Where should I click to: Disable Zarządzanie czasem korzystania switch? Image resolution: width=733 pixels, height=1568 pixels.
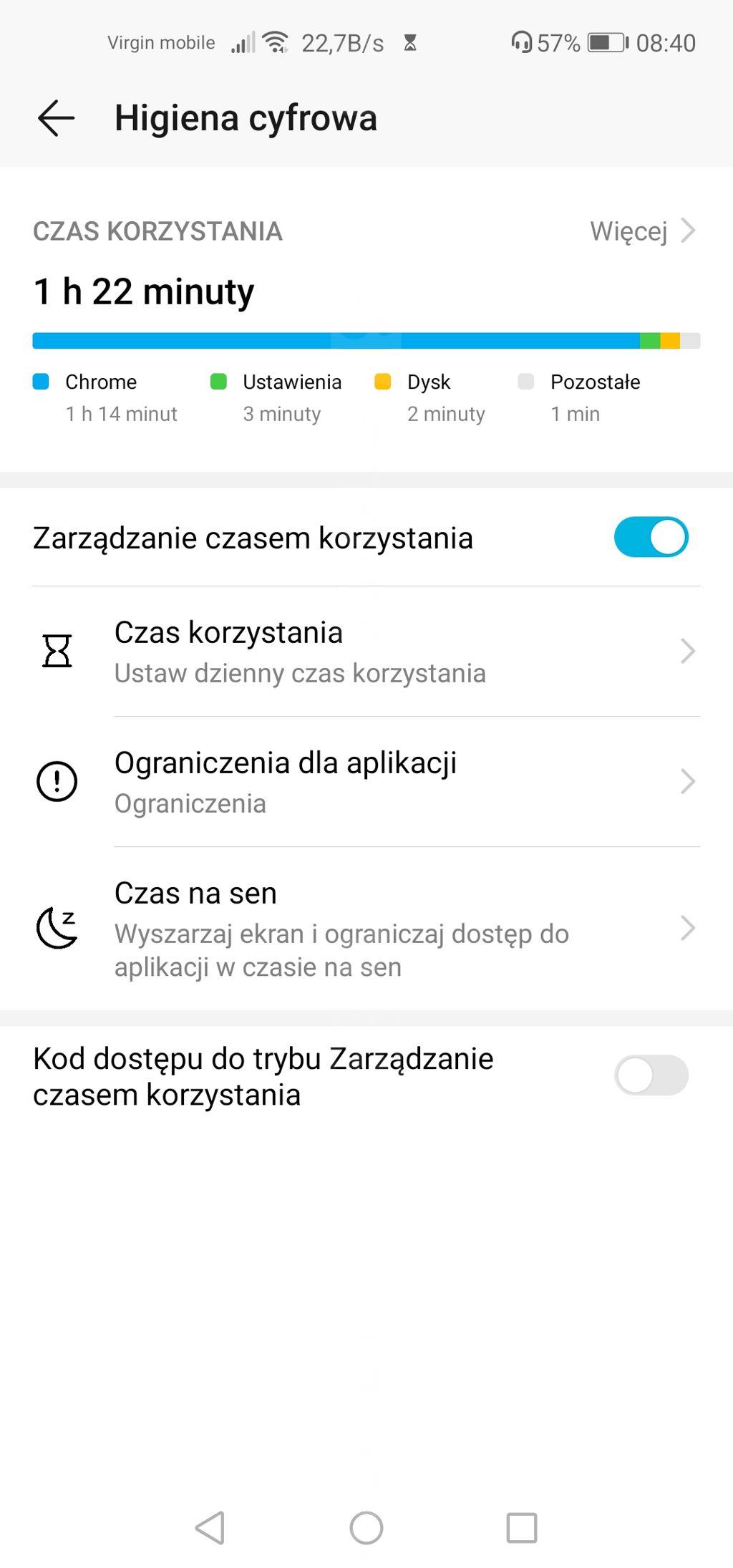click(x=651, y=538)
